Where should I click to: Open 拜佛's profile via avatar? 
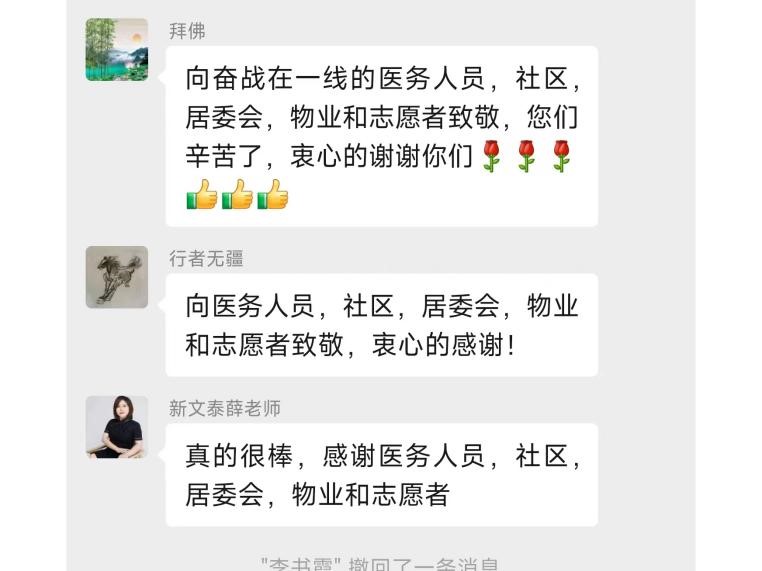coord(116,49)
